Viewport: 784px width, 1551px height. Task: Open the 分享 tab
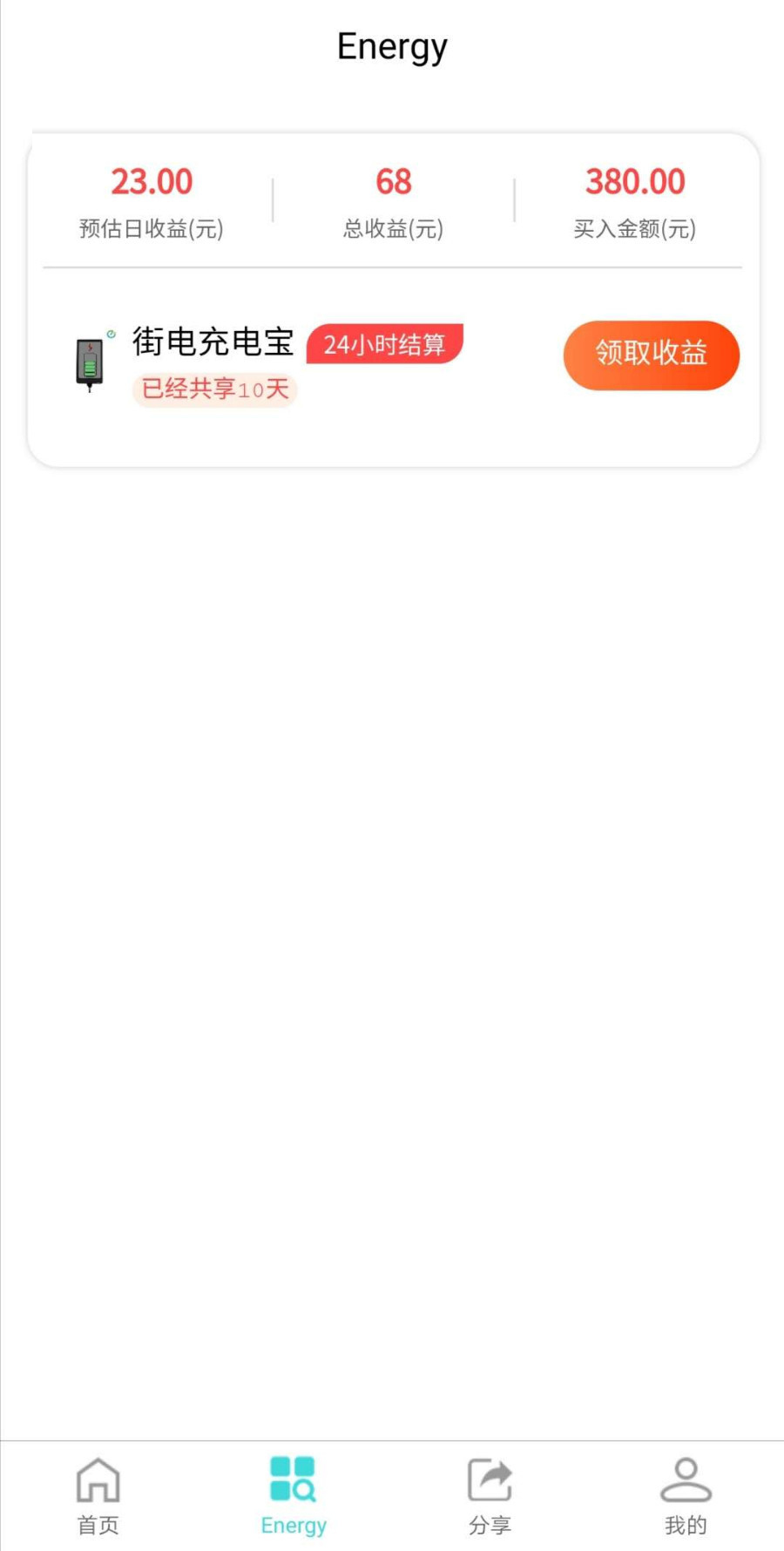pos(490,1494)
